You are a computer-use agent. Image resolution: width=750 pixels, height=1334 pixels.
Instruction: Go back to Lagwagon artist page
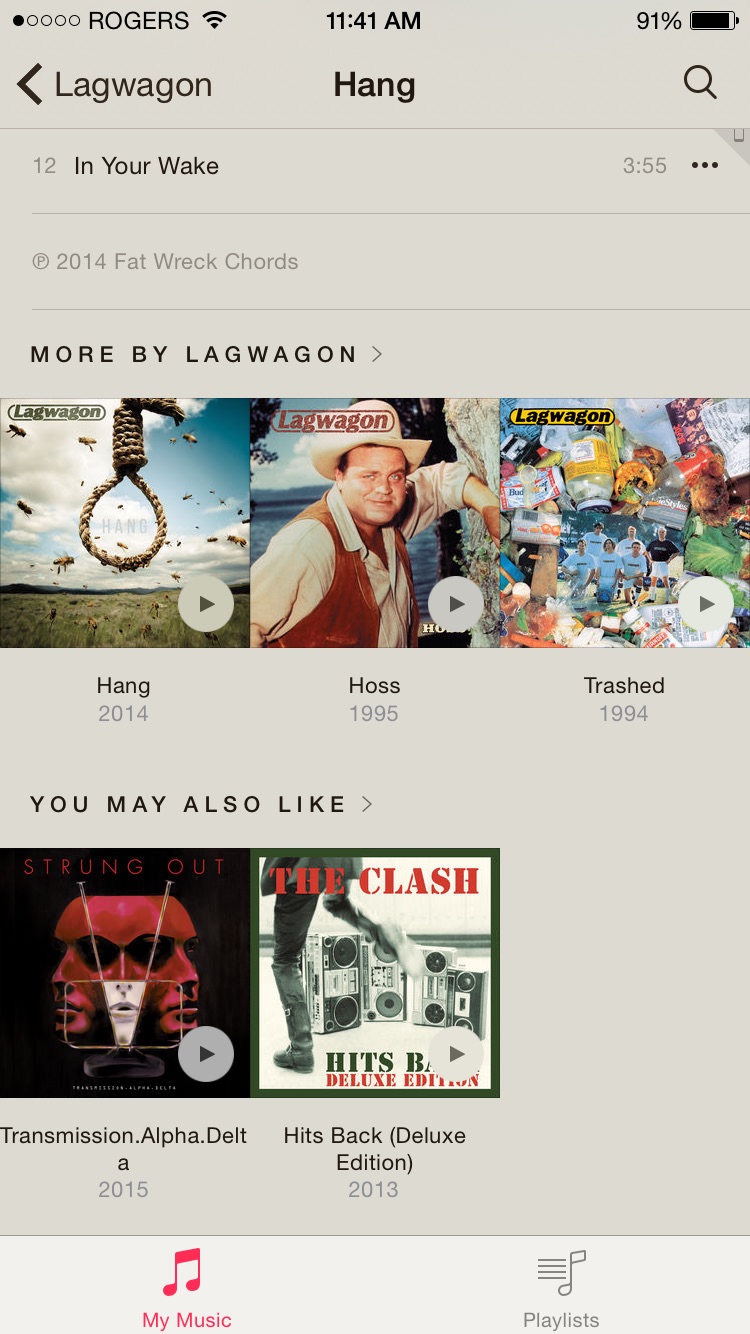[x=114, y=85]
